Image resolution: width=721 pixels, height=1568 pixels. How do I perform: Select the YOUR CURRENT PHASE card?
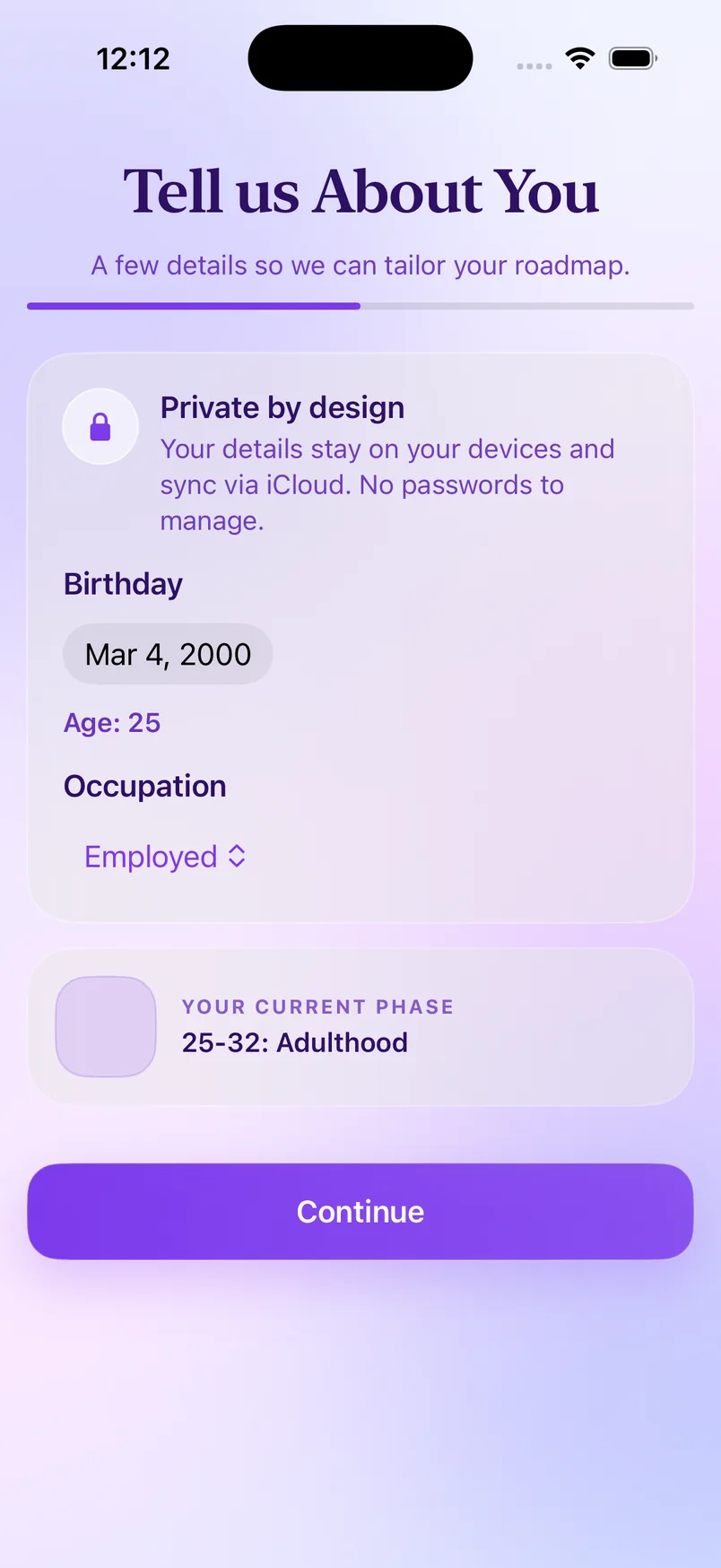pos(360,1026)
